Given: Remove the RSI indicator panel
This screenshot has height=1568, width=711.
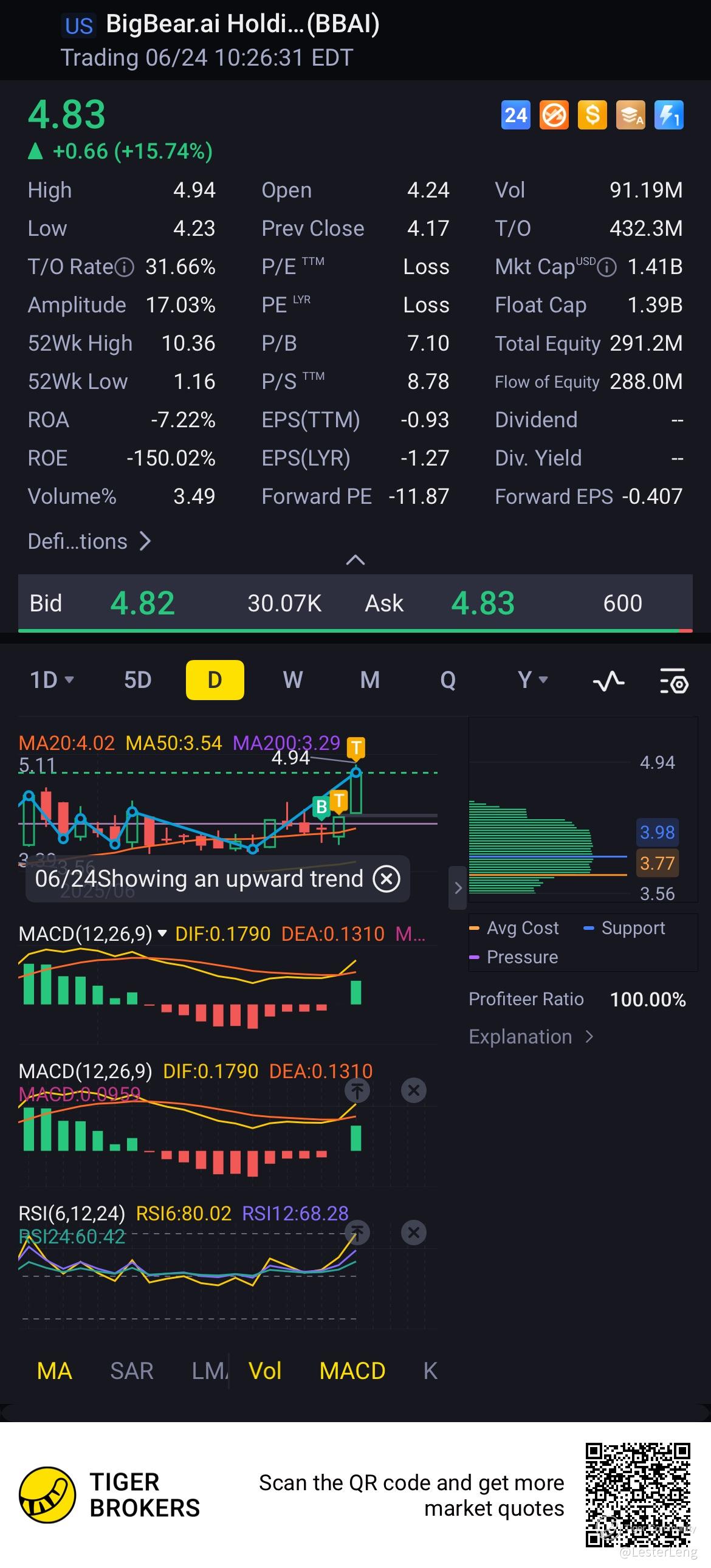Looking at the screenshot, I should 414,1233.
